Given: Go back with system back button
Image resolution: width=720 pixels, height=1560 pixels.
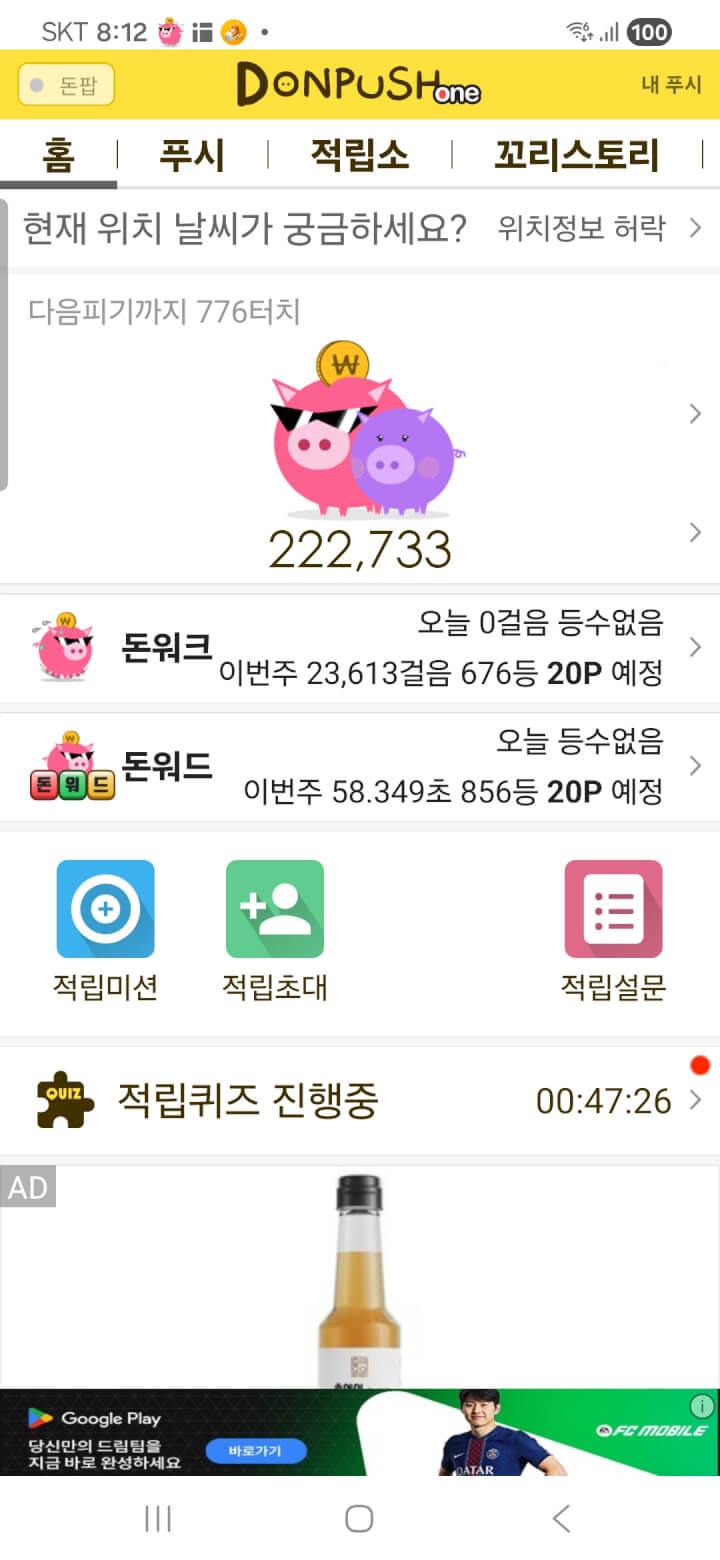Looking at the screenshot, I should [562, 1519].
